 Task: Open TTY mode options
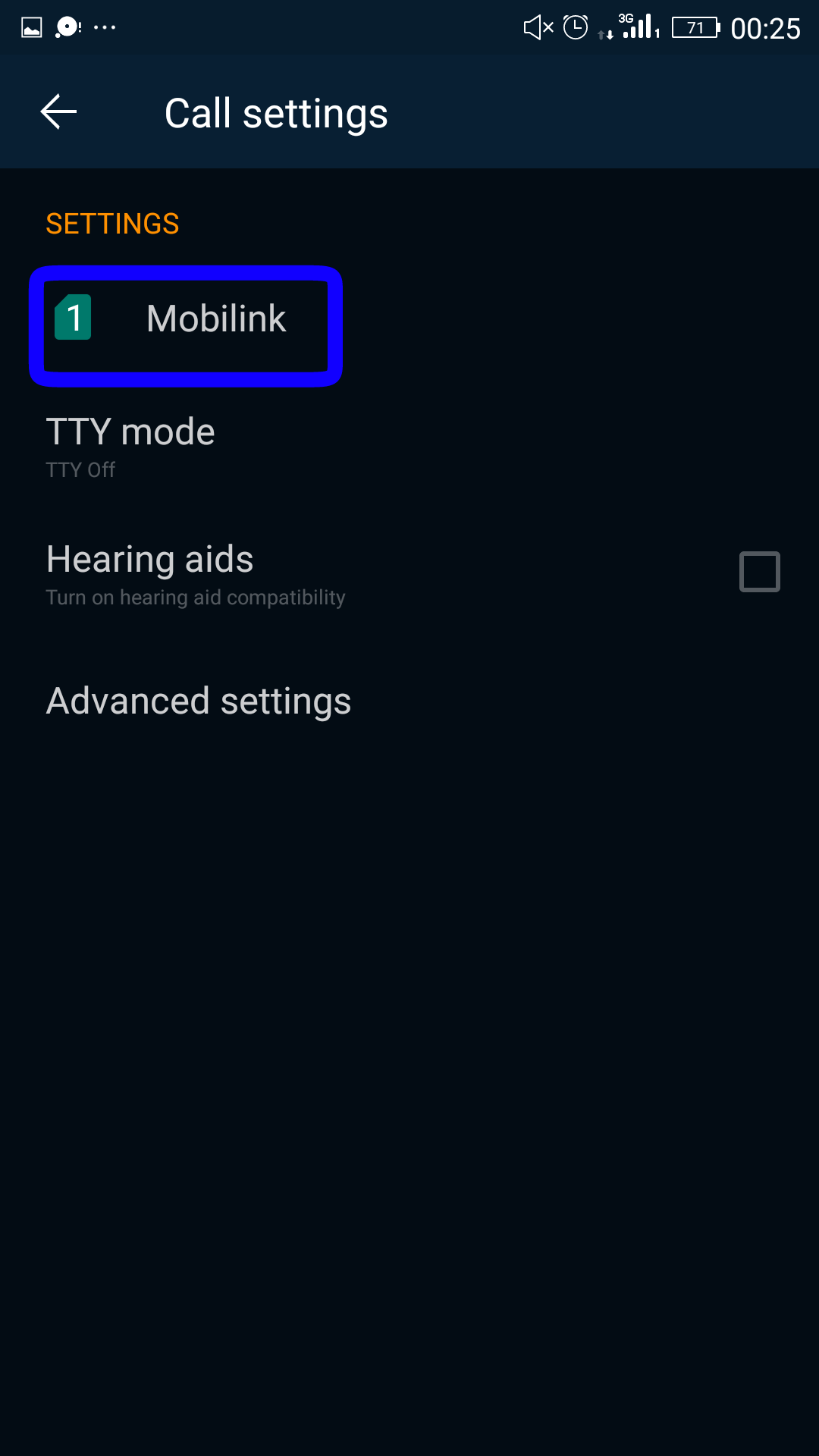[409, 446]
